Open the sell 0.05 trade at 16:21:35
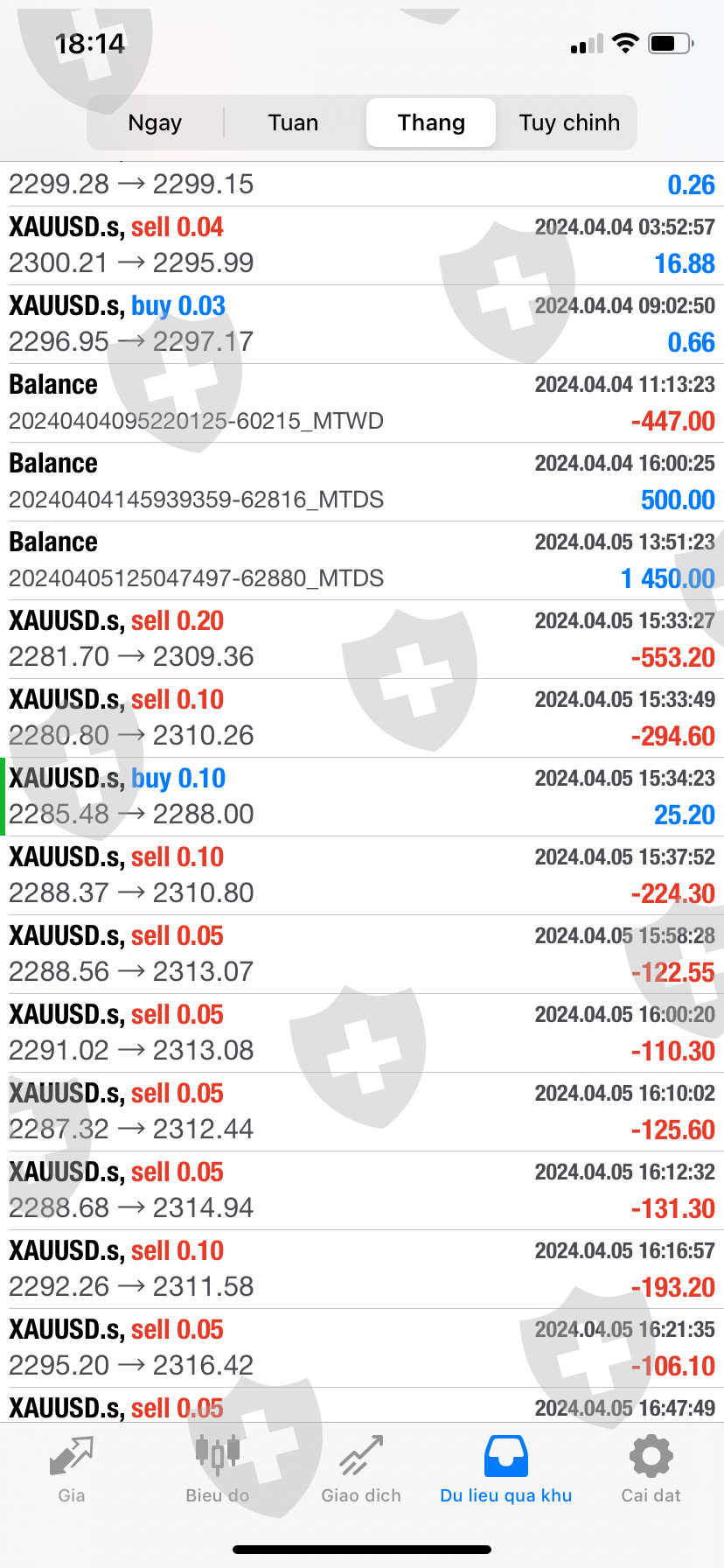 click(x=362, y=1347)
